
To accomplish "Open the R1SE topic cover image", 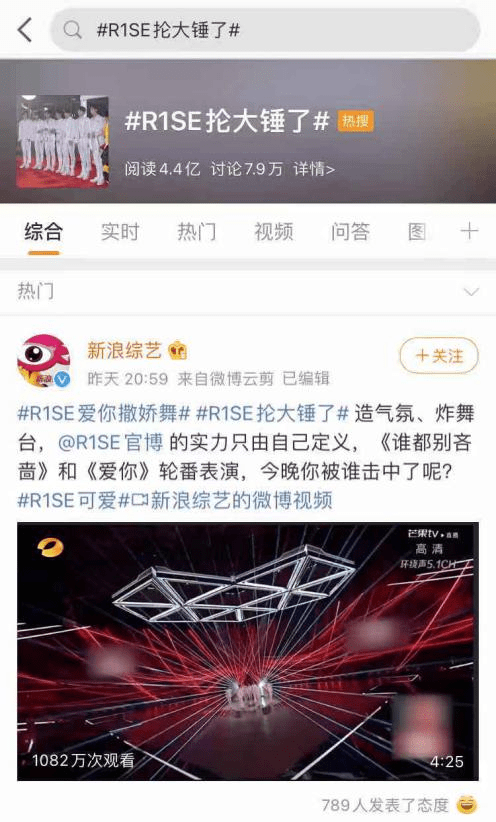I will [x=62, y=141].
